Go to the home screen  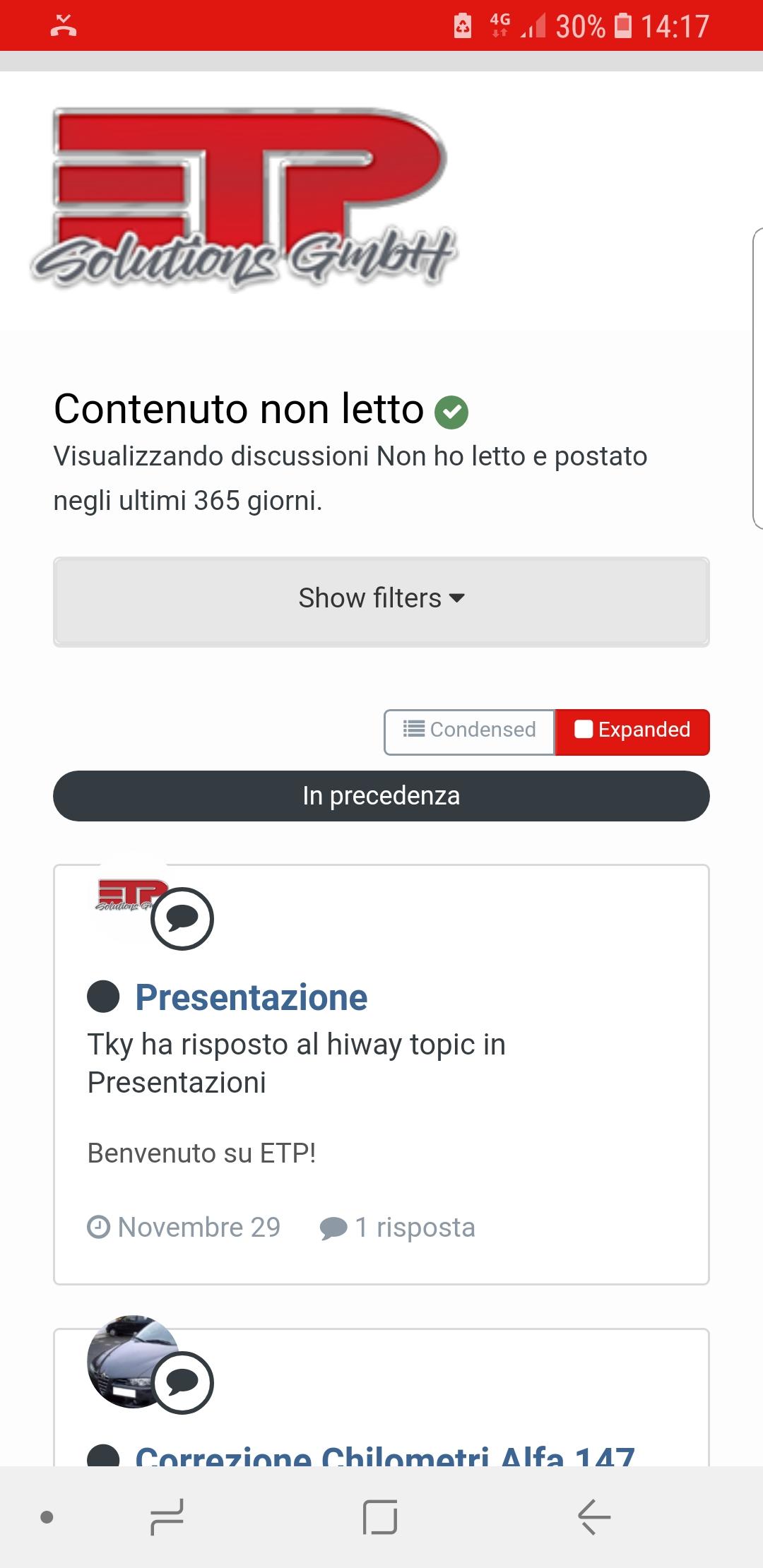click(x=380, y=1516)
